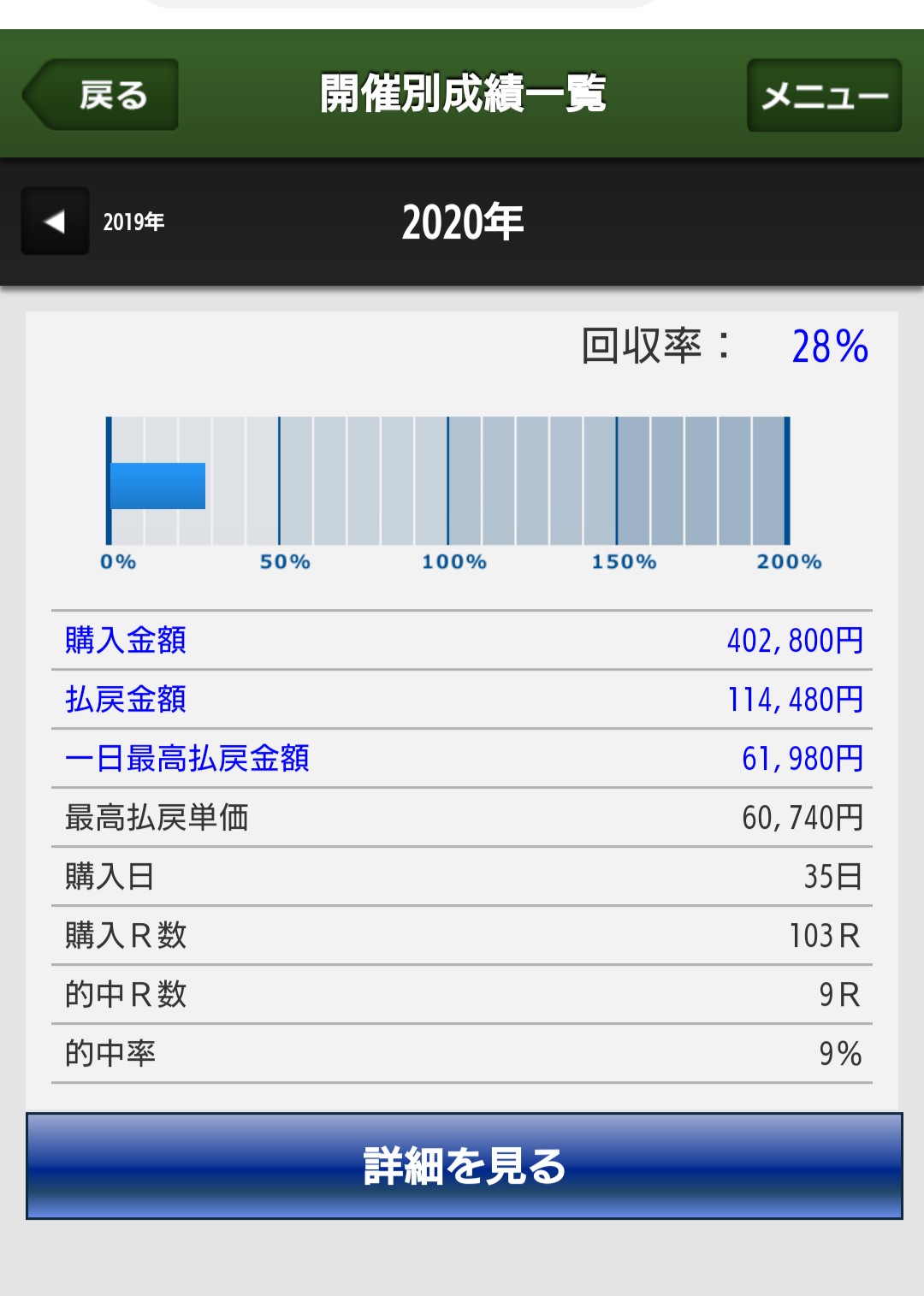Open the 払戻金額 row
Viewport: 924px width, 1296px height.
click(462, 699)
